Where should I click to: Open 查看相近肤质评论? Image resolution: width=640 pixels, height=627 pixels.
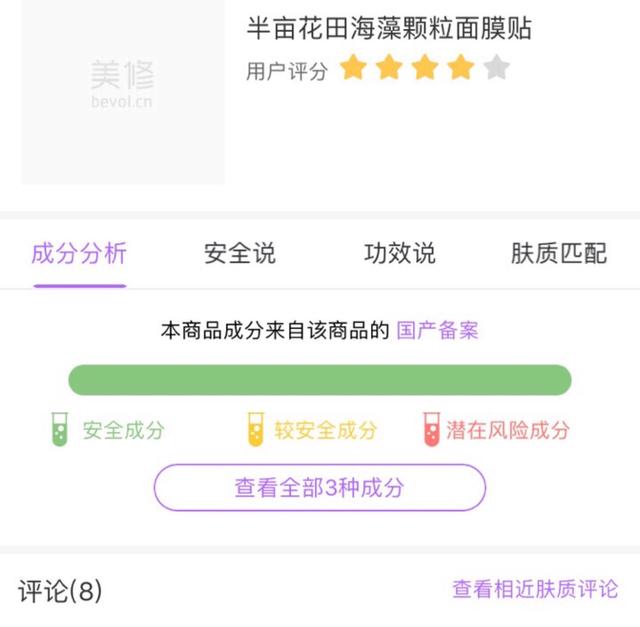535,589
